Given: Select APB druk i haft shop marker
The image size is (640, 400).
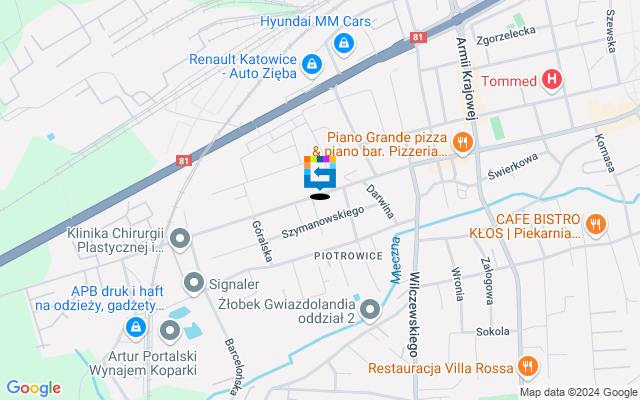Looking at the screenshot, I should click(x=136, y=327).
